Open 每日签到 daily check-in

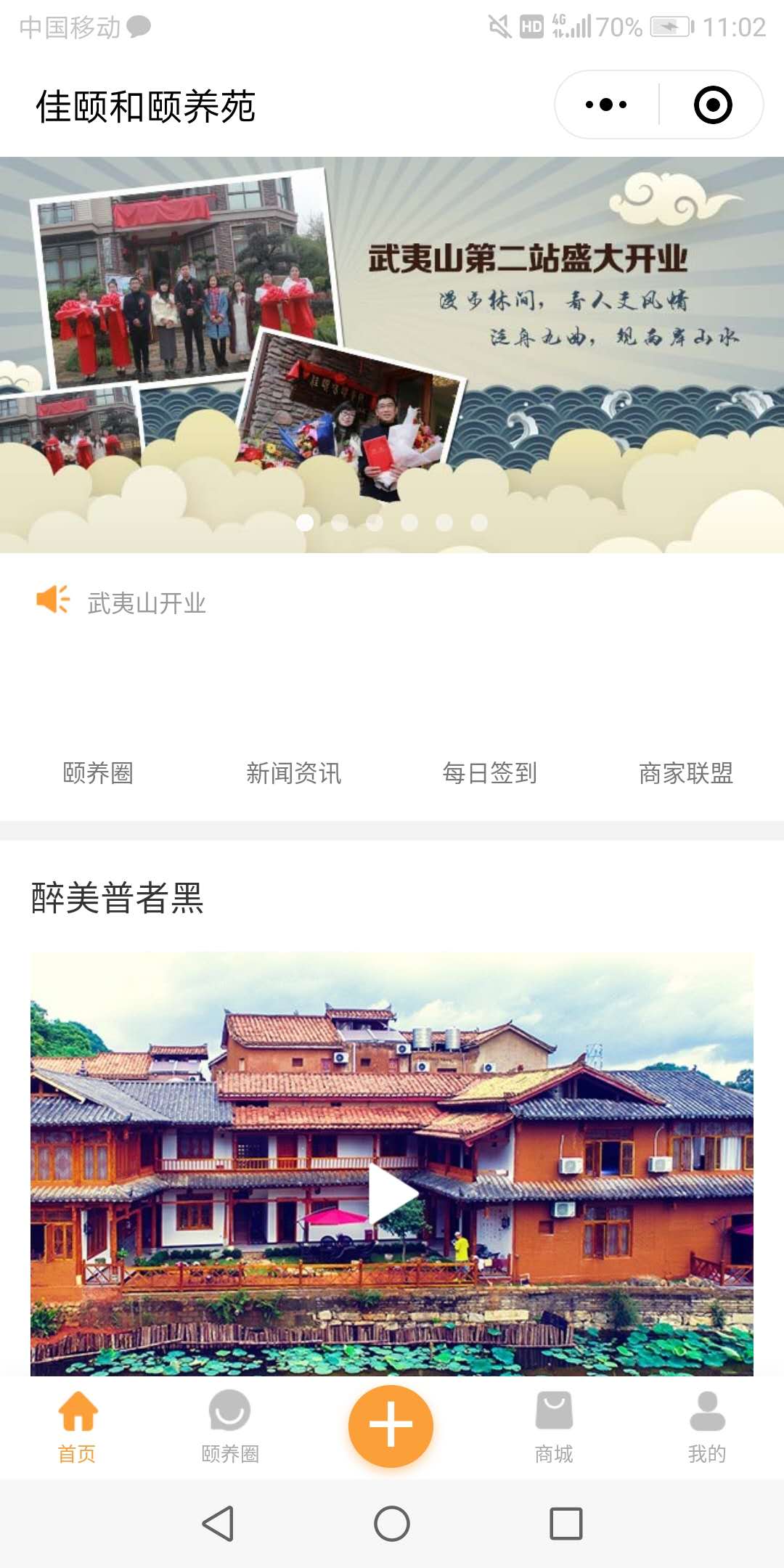pos(490,773)
